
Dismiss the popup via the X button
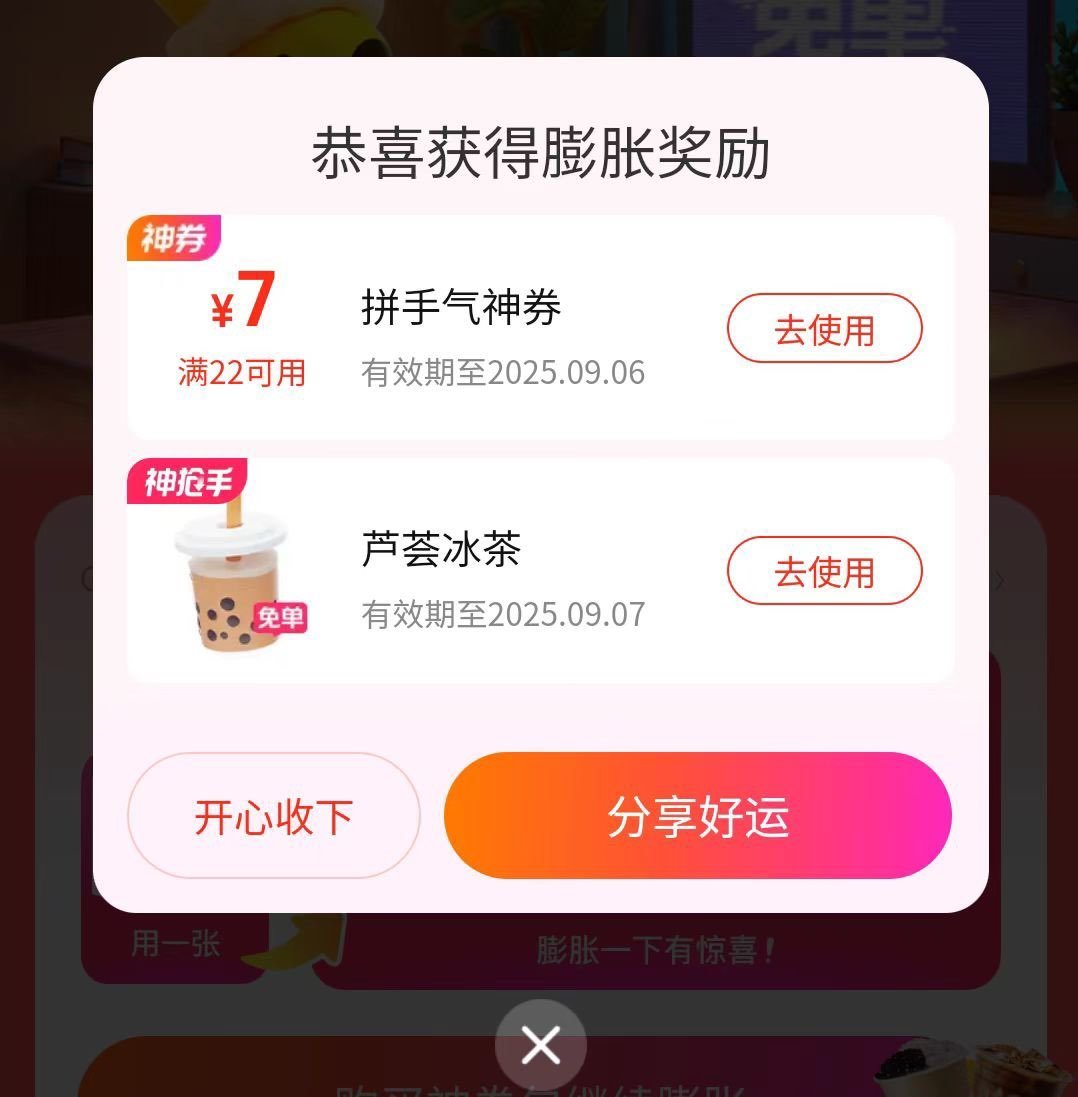(x=539, y=1044)
